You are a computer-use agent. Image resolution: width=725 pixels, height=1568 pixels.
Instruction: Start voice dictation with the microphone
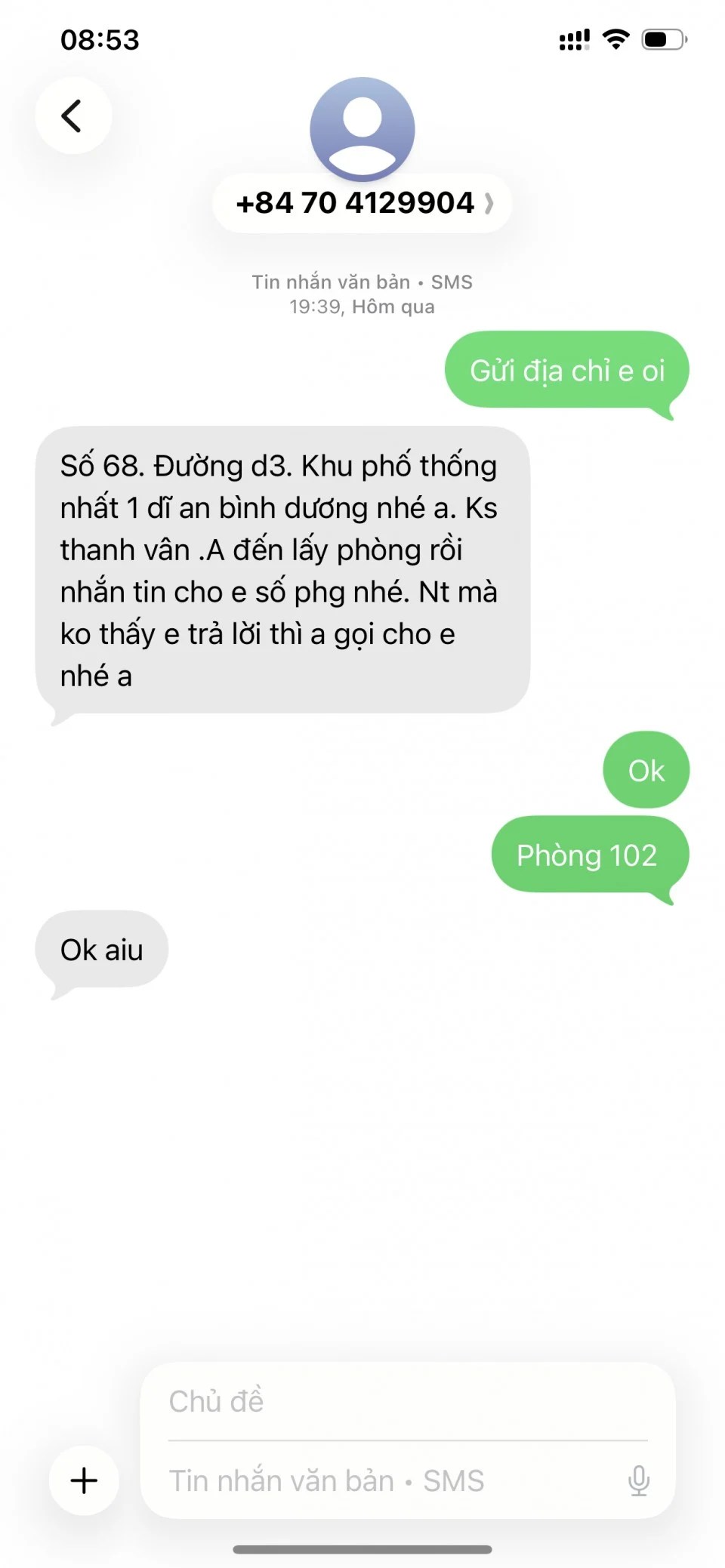point(639,1481)
